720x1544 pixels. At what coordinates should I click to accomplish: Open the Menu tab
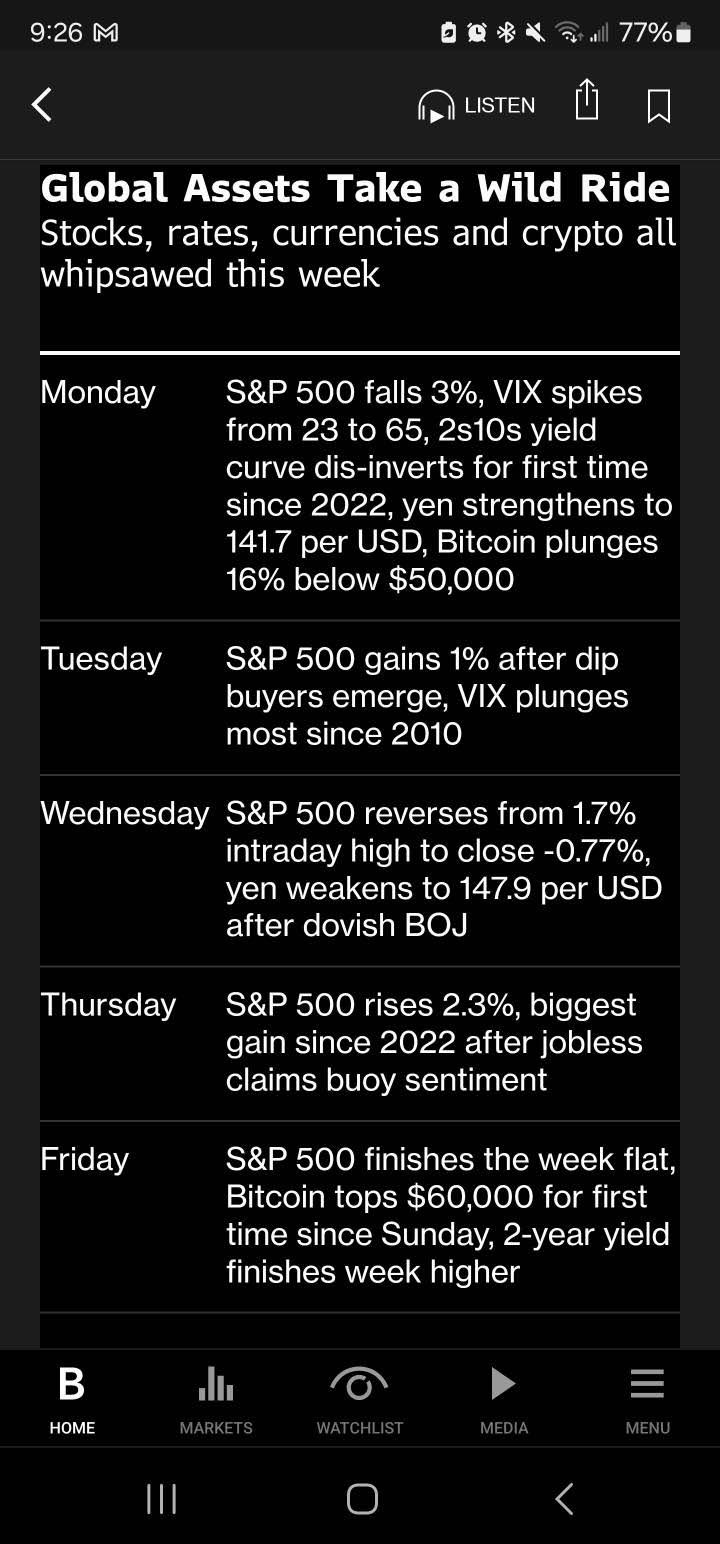(x=648, y=1400)
